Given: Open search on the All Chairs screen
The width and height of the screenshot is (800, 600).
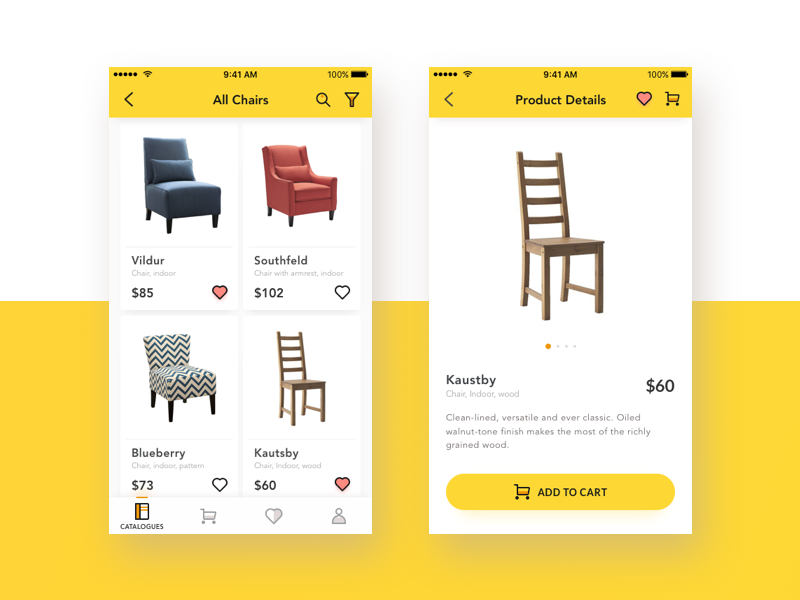Looking at the screenshot, I should (x=323, y=99).
